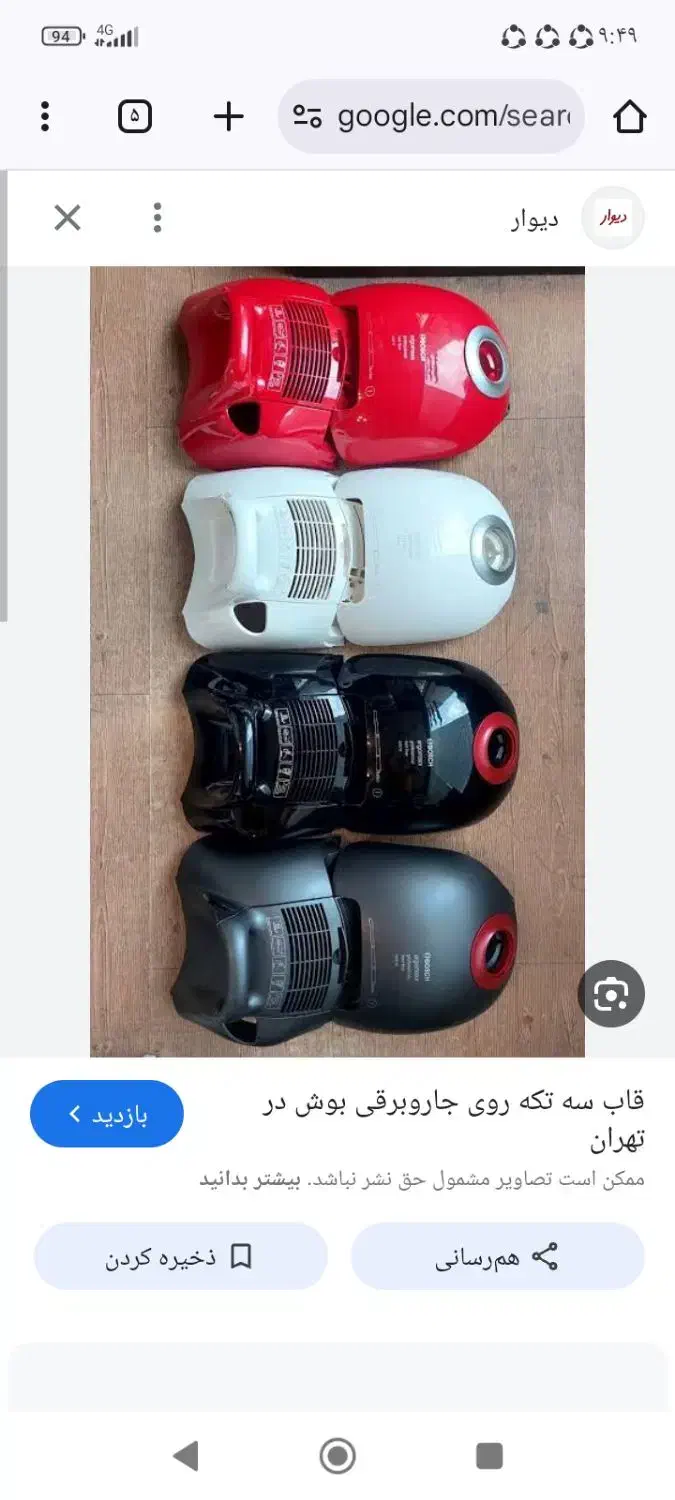Open the image viewer's overflow options
This screenshot has height=1500, width=675.
(x=157, y=217)
